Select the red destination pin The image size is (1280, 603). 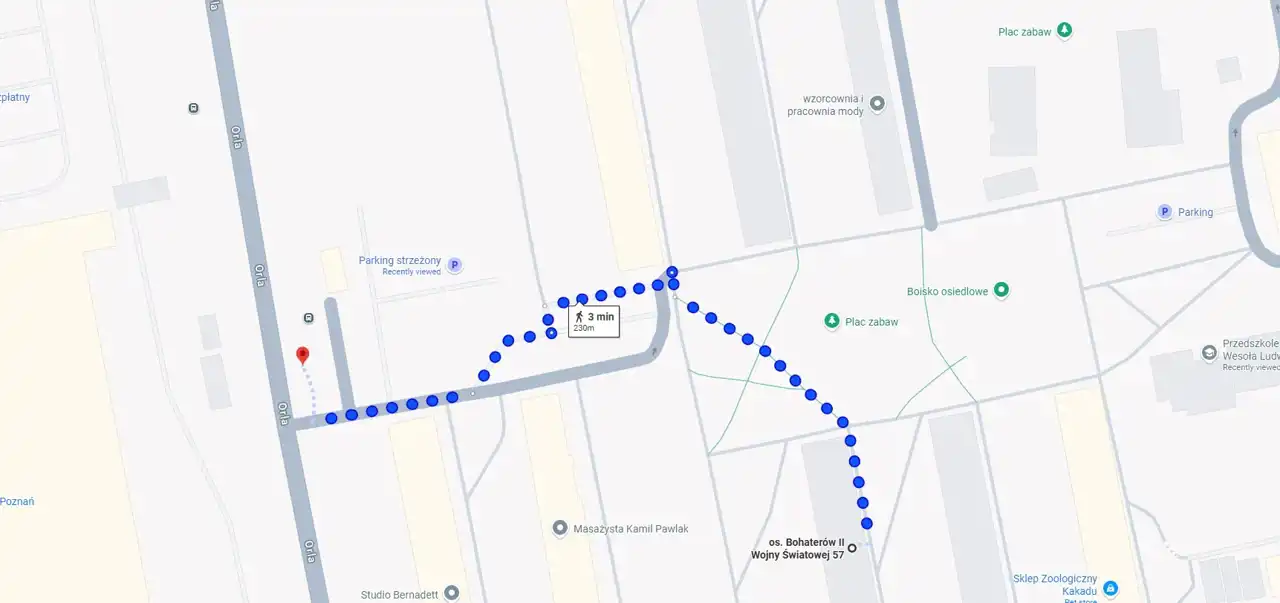(303, 354)
